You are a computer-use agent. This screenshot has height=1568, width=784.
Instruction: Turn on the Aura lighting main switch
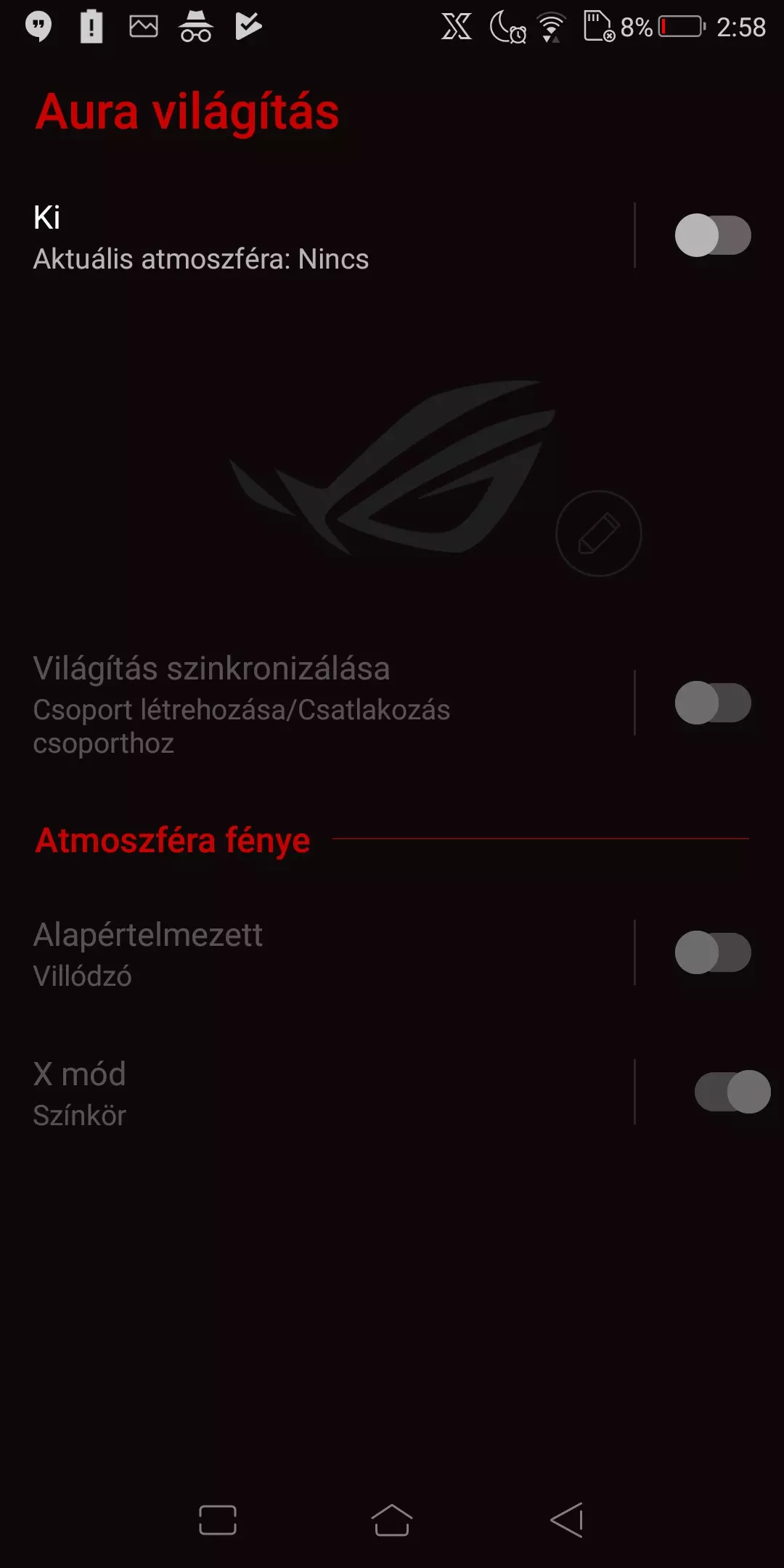click(713, 235)
